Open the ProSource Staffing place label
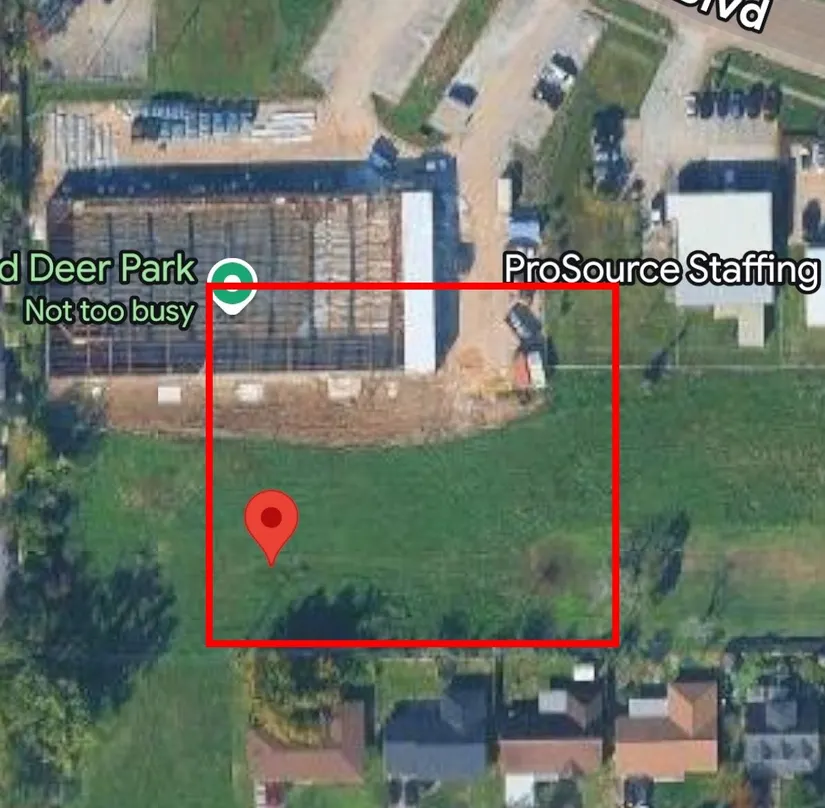This screenshot has width=825, height=808. coord(660,269)
